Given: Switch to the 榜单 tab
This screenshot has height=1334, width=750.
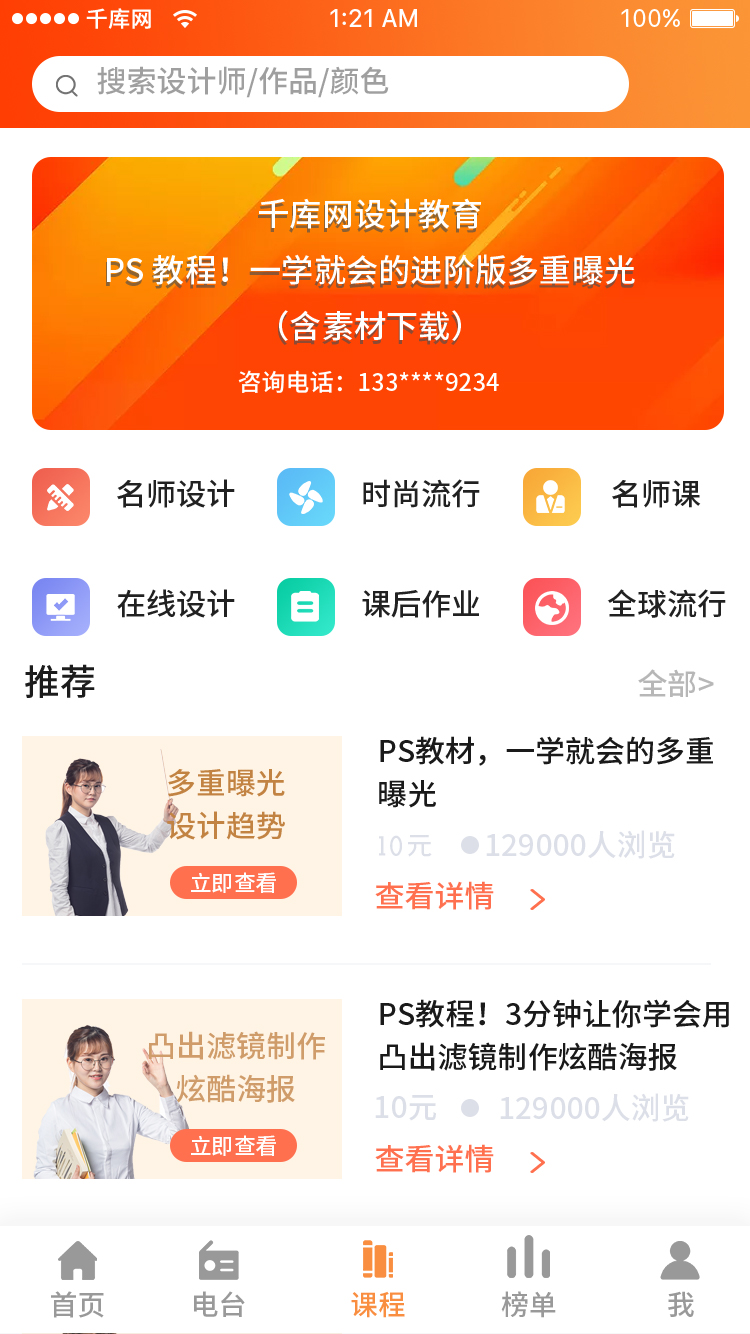Looking at the screenshot, I should point(528,1279).
